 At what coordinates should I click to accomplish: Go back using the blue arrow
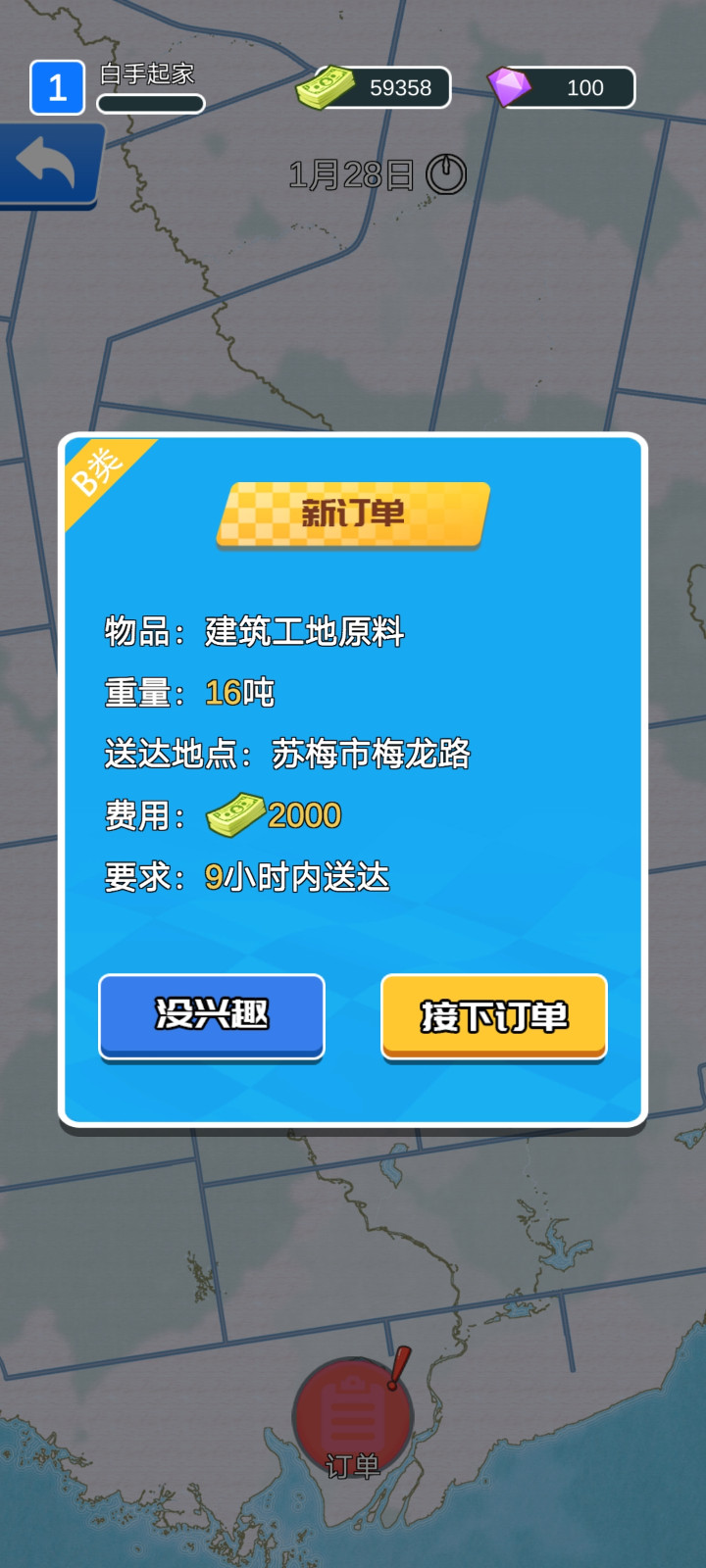pos(47,163)
